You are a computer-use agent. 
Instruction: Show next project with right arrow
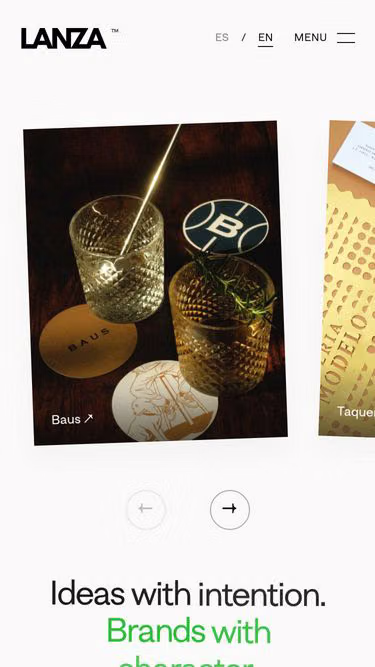click(x=230, y=509)
